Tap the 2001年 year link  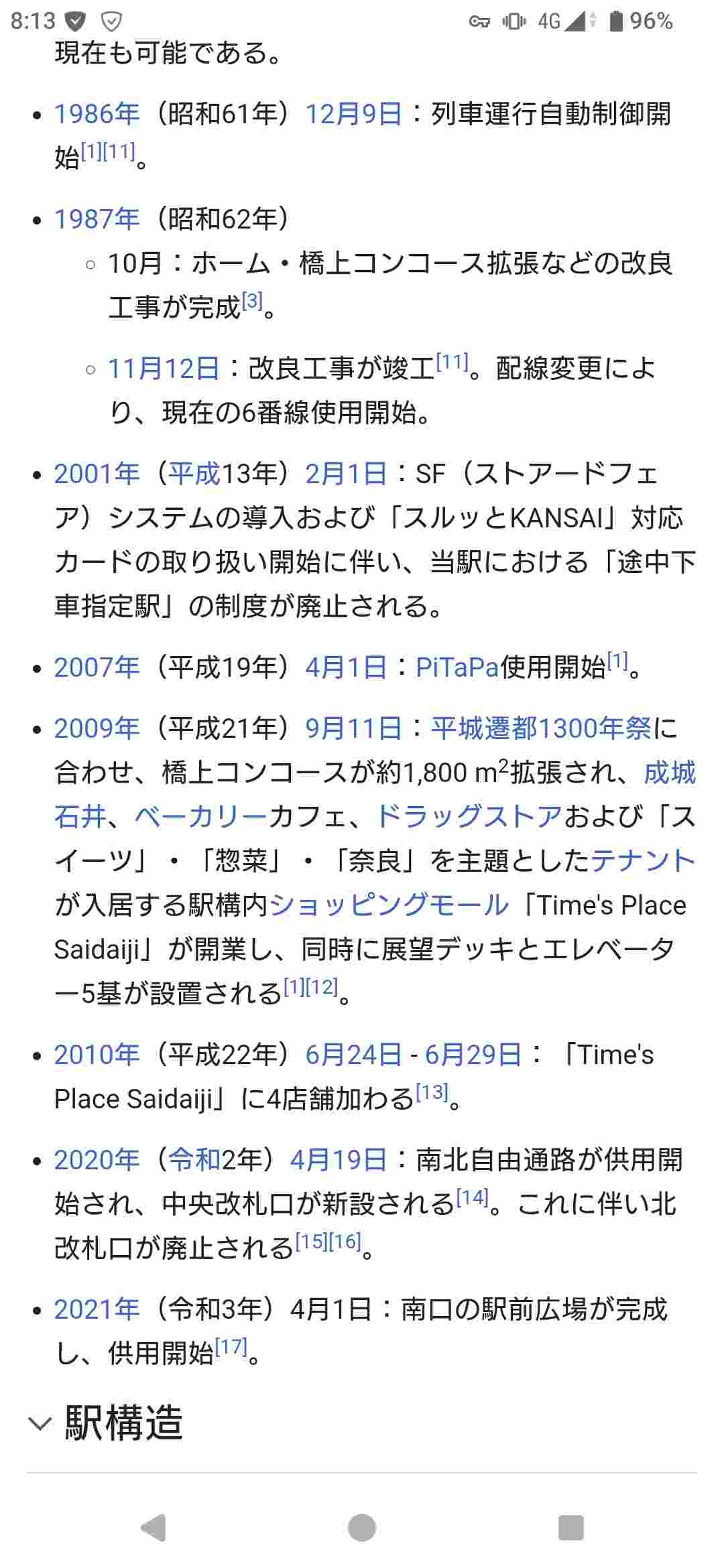click(x=97, y=474)
